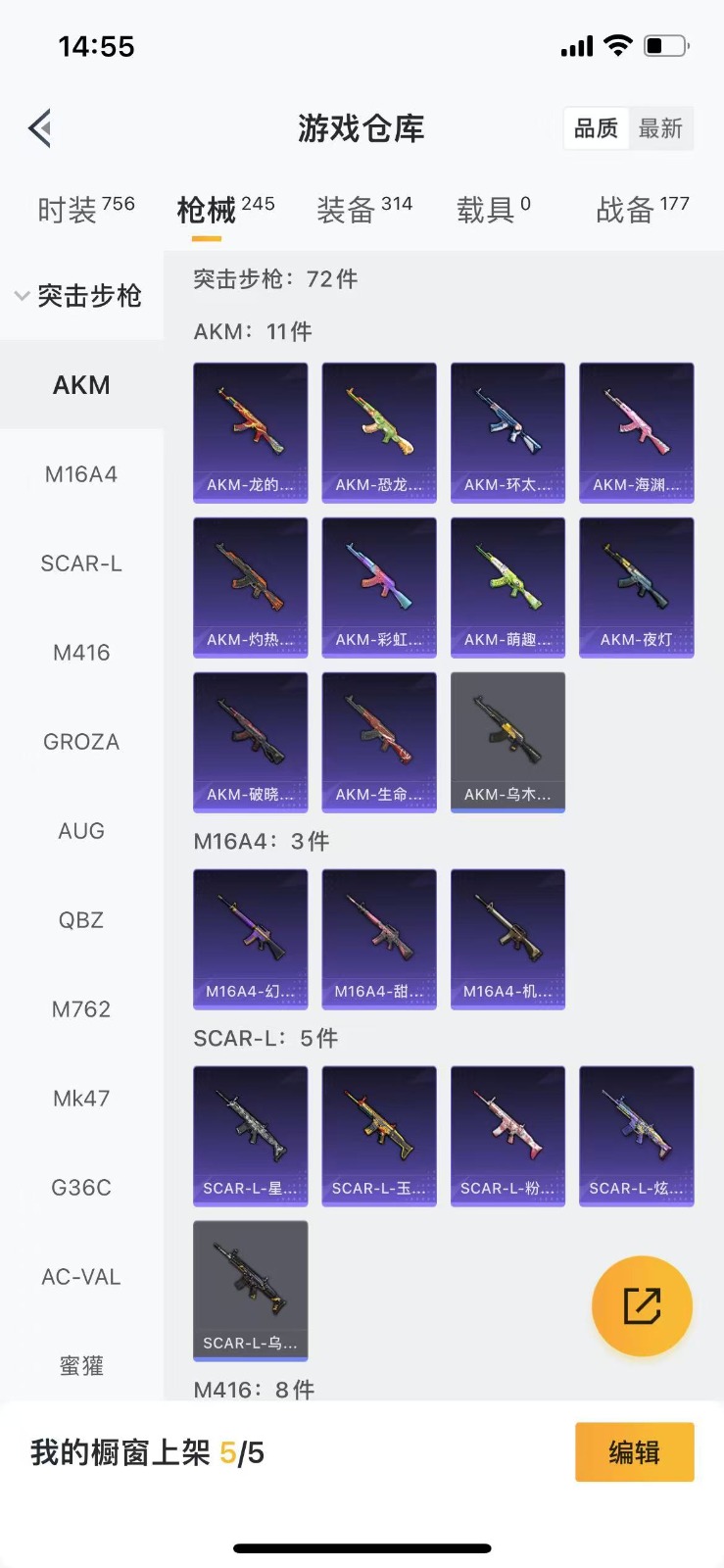Viewport: 724px width, 1568px height.
Task: Select AUG in the side list
Action: 81,831
